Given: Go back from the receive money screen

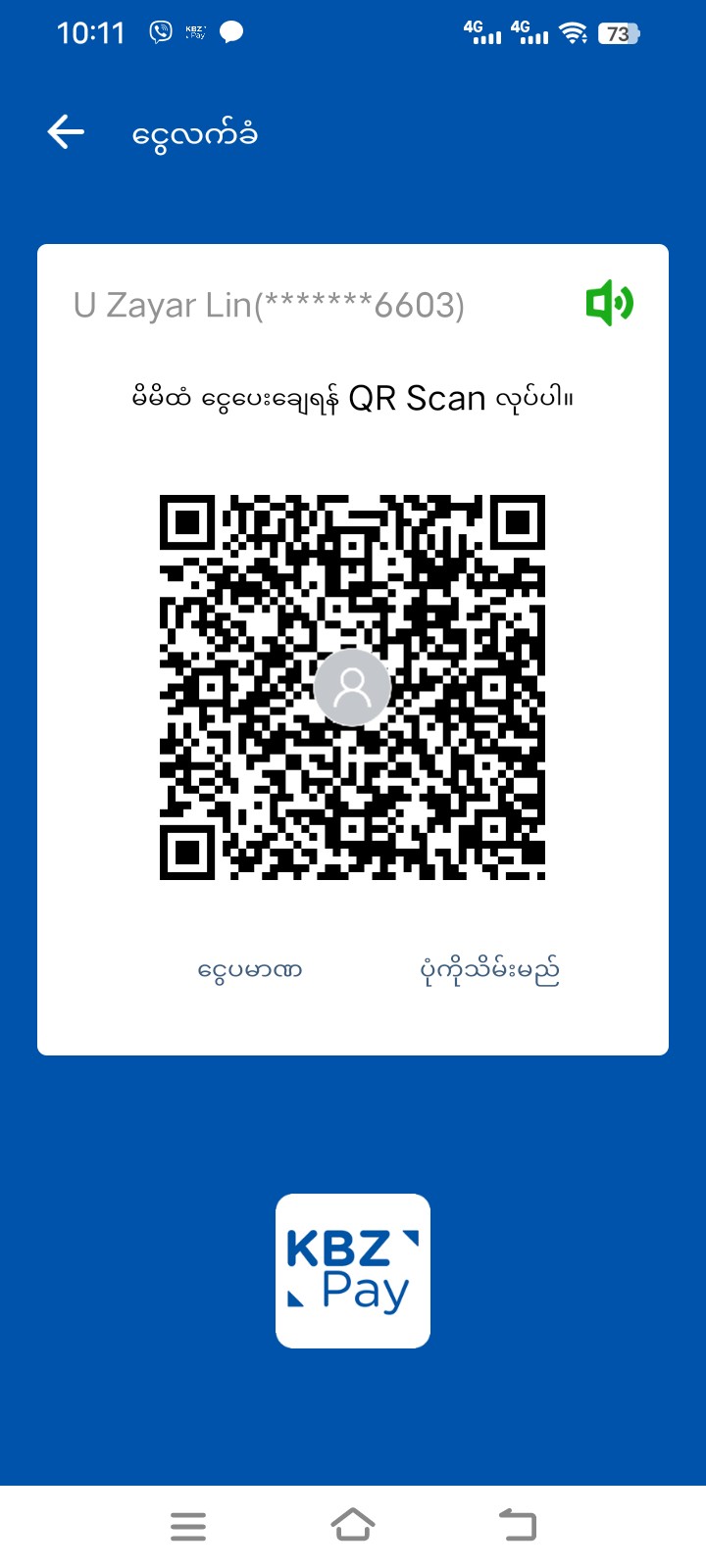Looking at the screenshot, I should (66, 132).
